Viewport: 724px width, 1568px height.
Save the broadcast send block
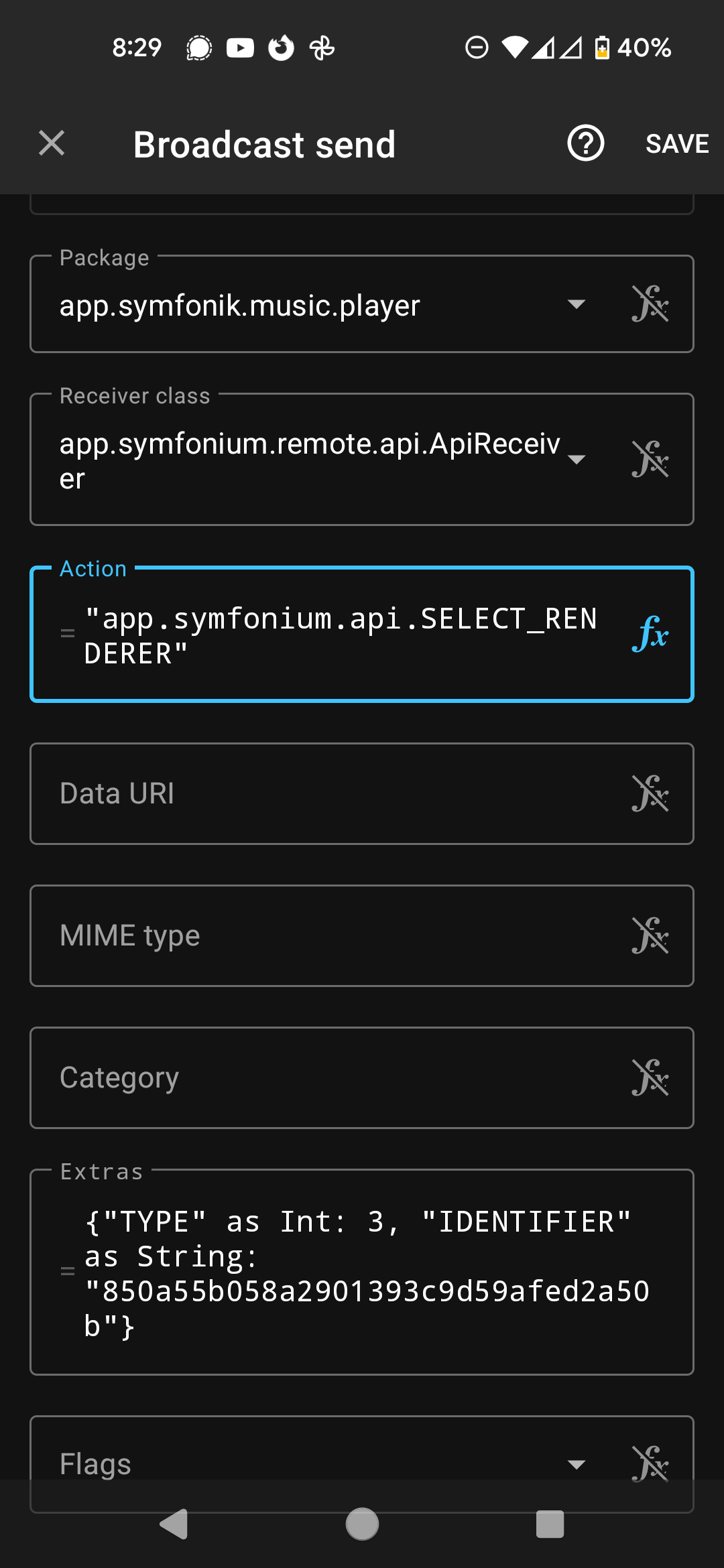(x=677, y=144)
